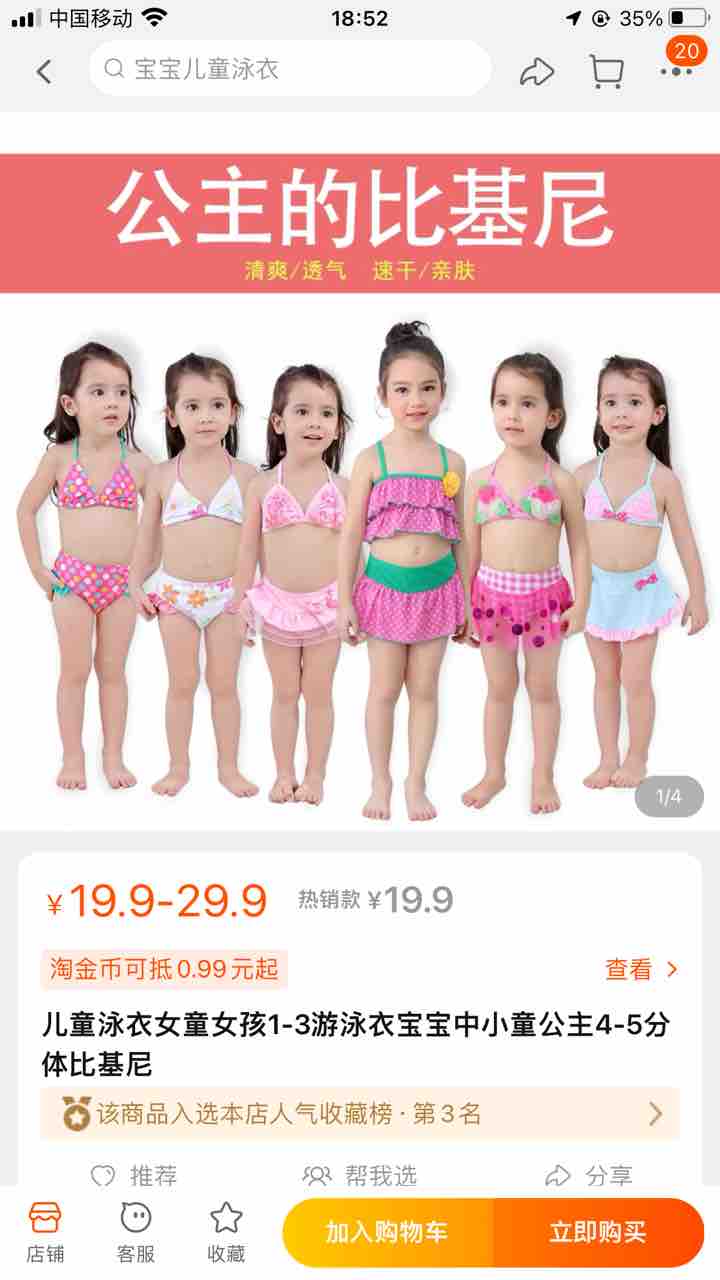Tap the search box 宝宝儿童泳衣

tap(290, 69)
